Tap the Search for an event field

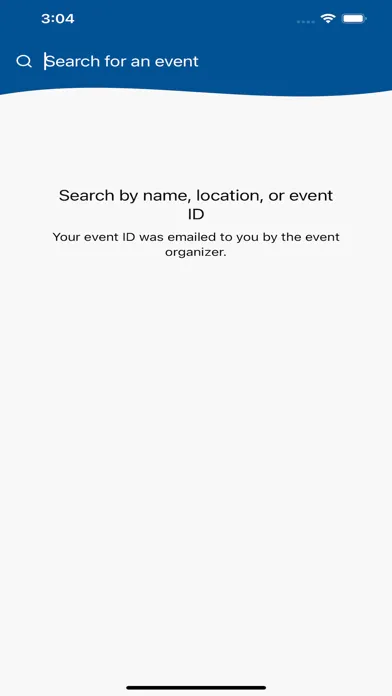click(x=209, y=61)
